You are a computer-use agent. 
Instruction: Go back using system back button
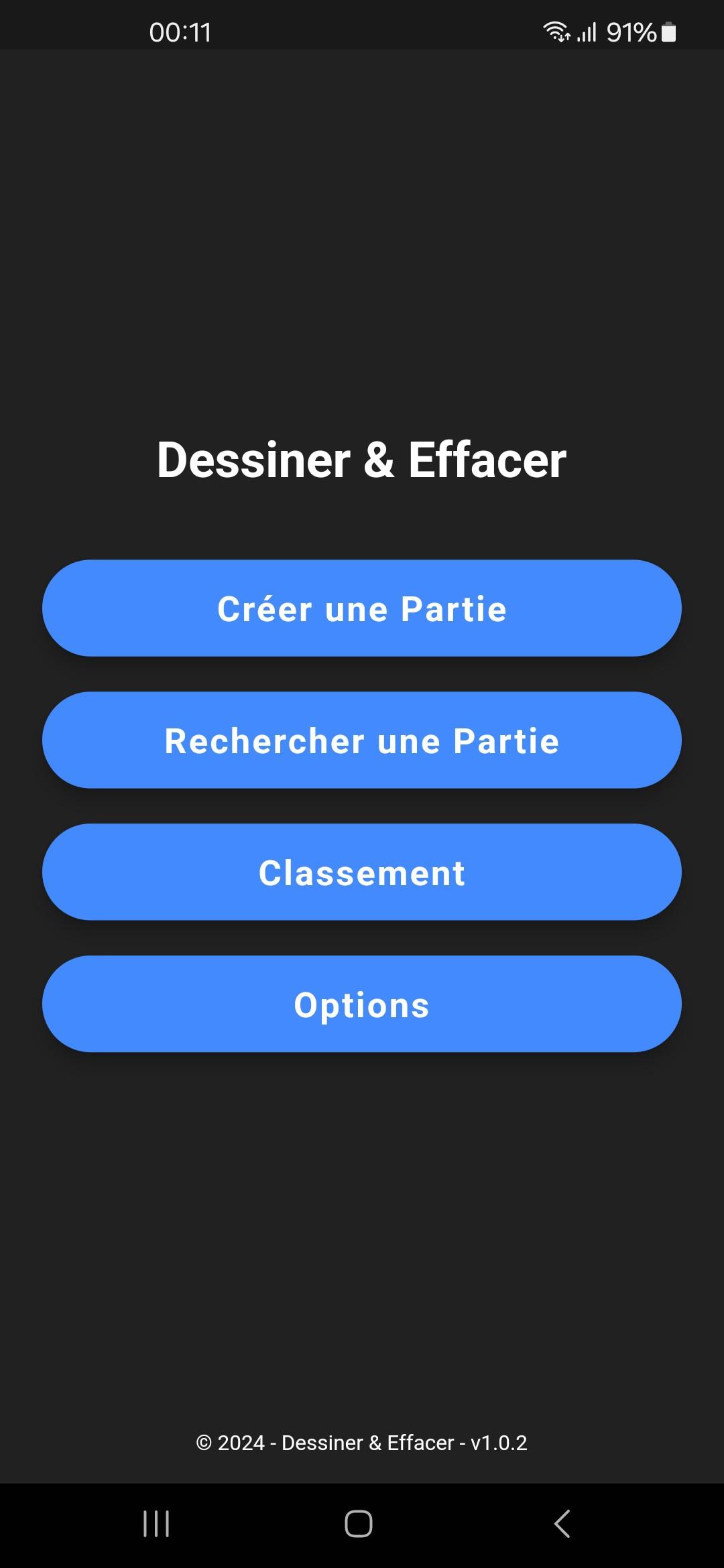pos(562,1524)
